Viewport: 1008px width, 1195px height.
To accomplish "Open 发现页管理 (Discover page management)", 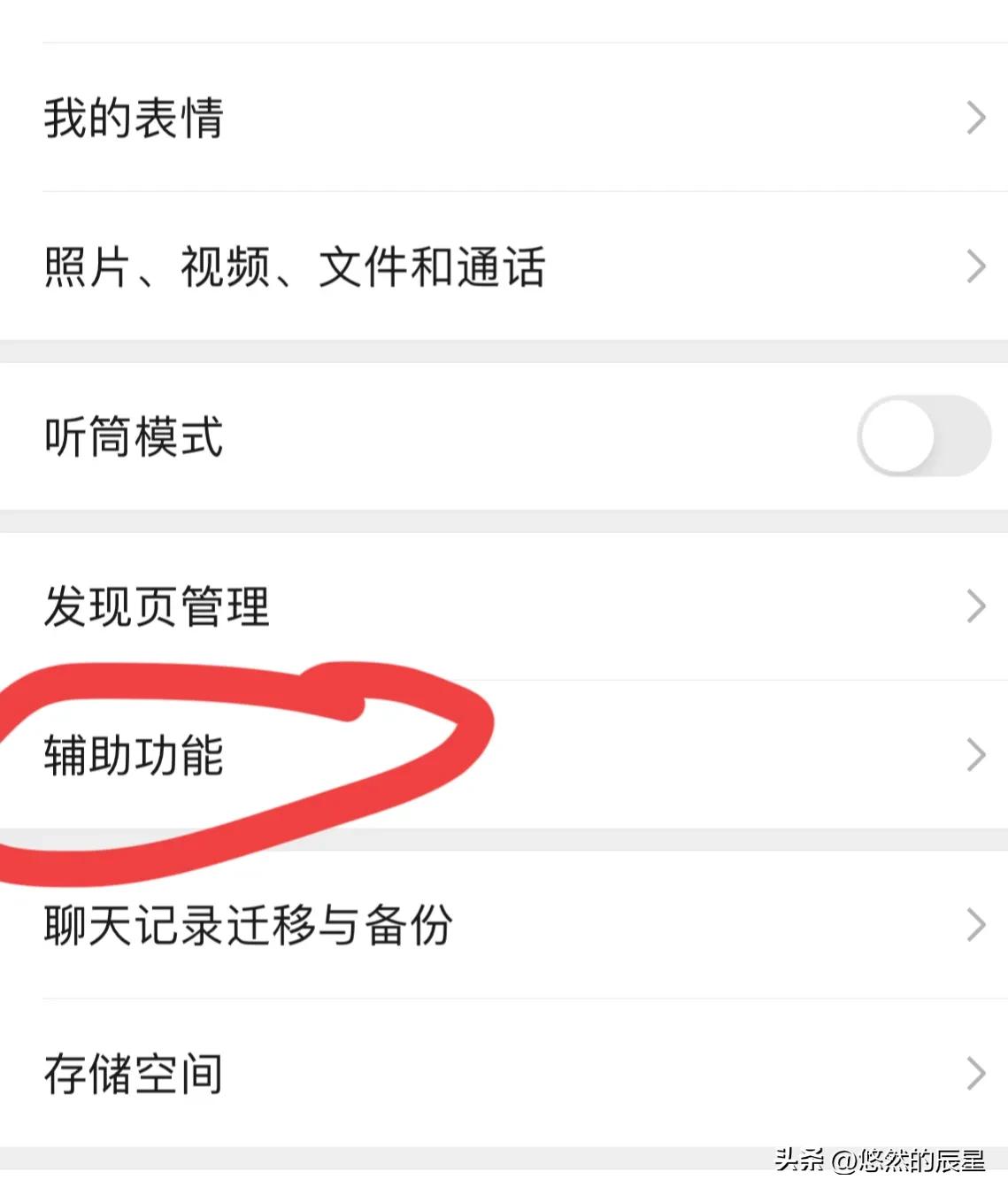I will [x=157, y=605].
